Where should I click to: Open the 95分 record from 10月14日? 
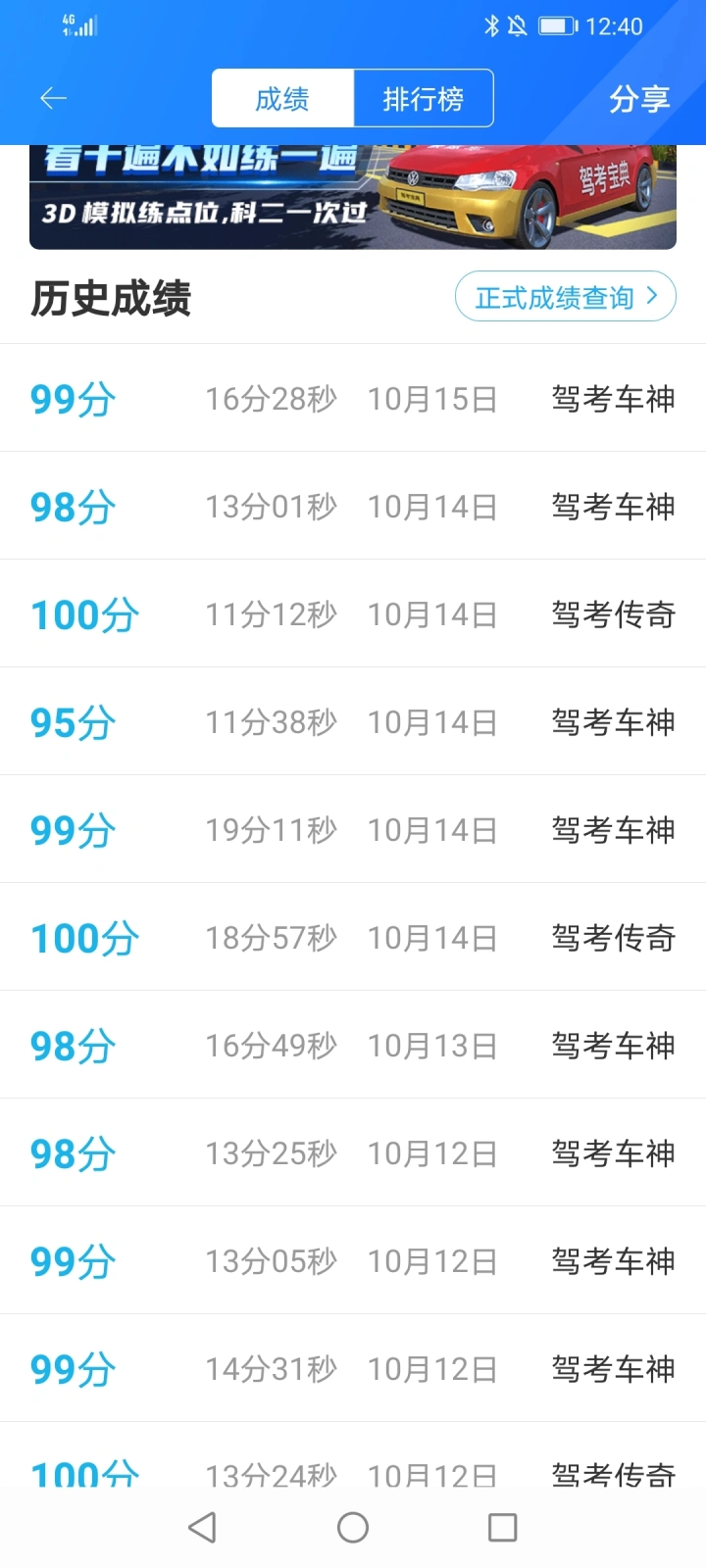tap(353, 721)
